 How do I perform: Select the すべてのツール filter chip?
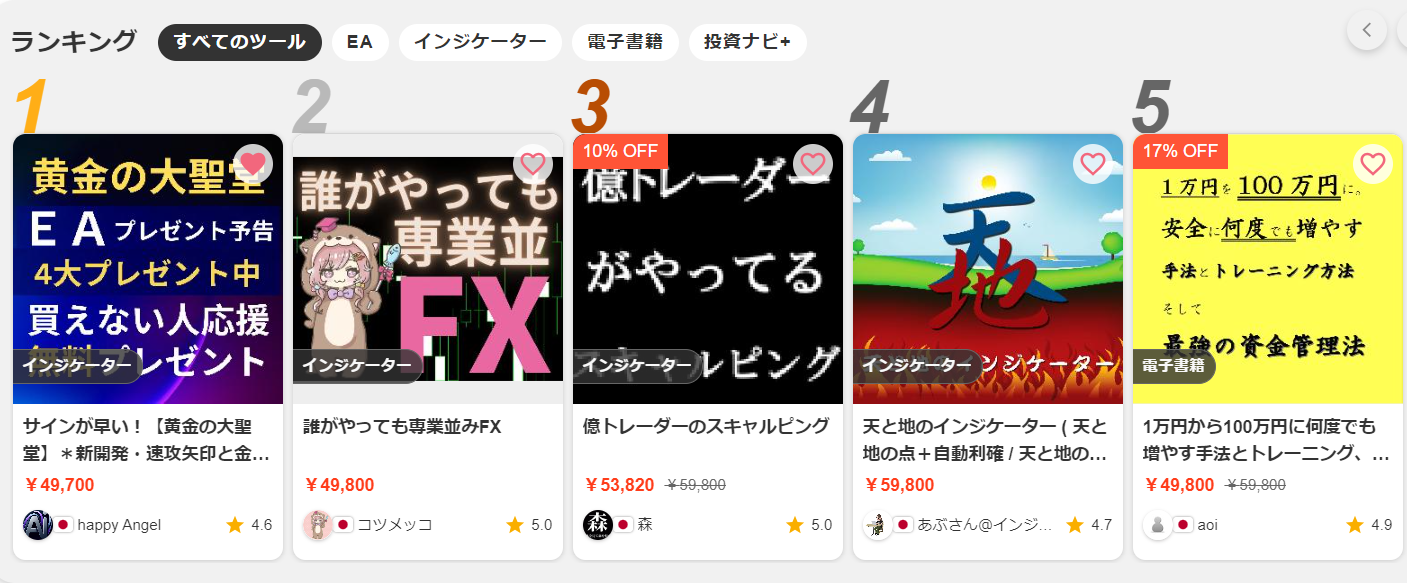[x=239, y=42]
